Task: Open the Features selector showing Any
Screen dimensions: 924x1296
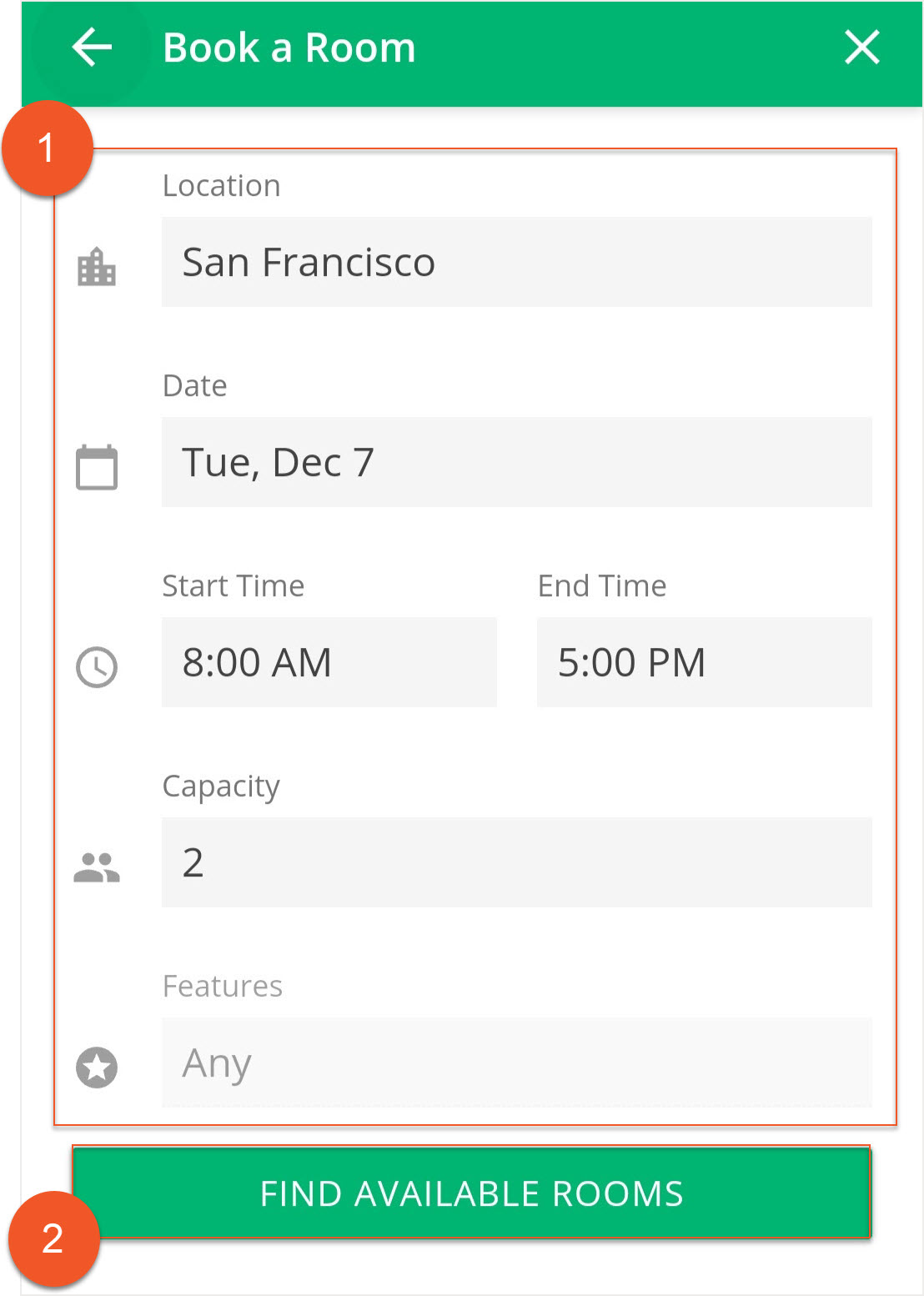Action: pyautogui.click(x=515, y=1062)
